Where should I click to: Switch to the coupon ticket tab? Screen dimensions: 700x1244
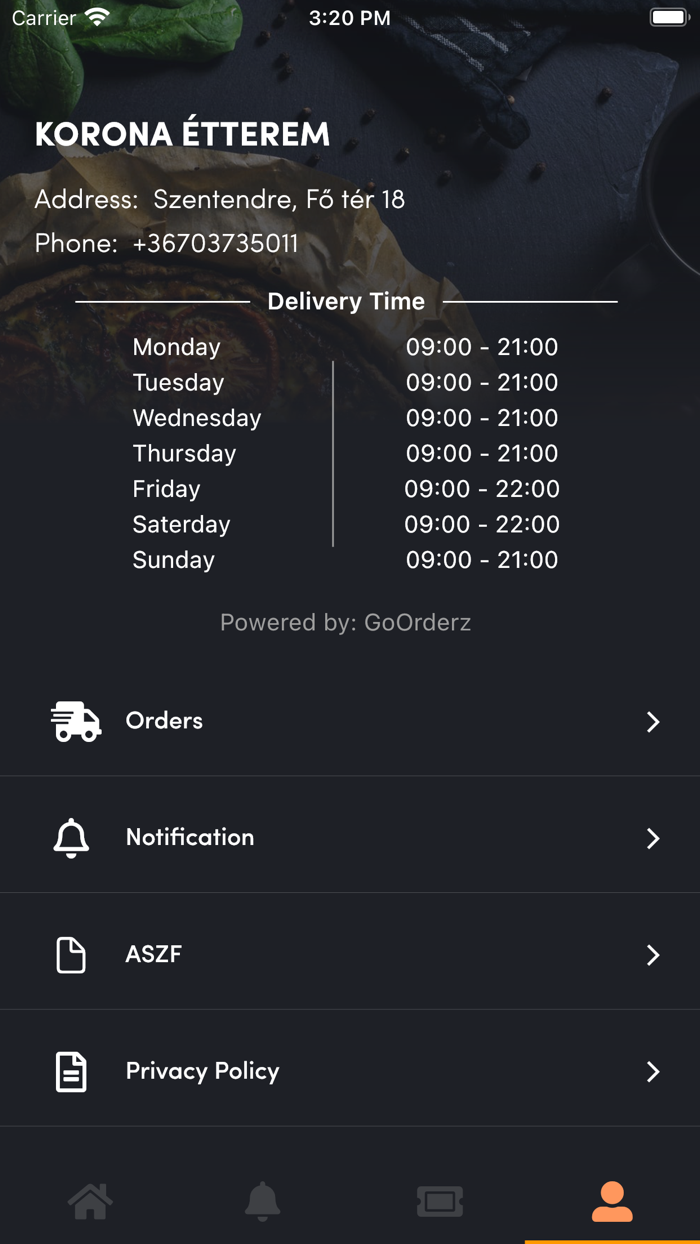click(440, 1201)
